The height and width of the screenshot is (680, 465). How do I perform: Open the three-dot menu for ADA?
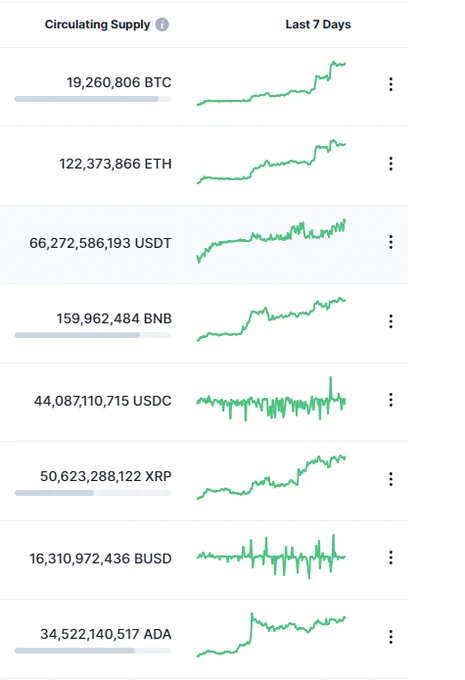point(391,637)
